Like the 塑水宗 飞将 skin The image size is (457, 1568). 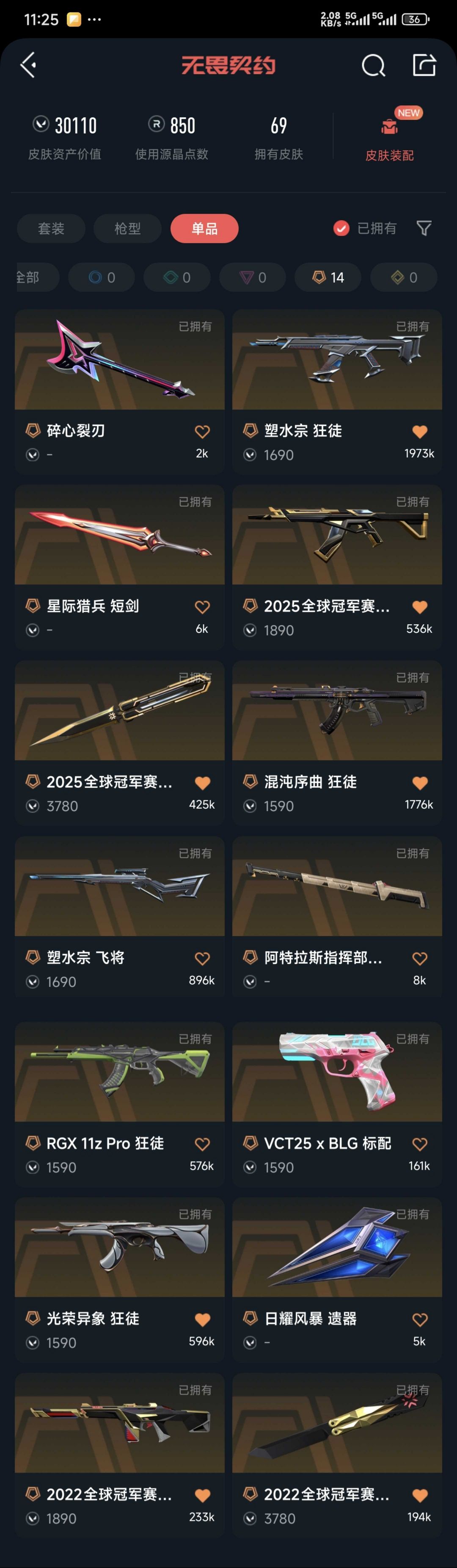coord(202,959)
